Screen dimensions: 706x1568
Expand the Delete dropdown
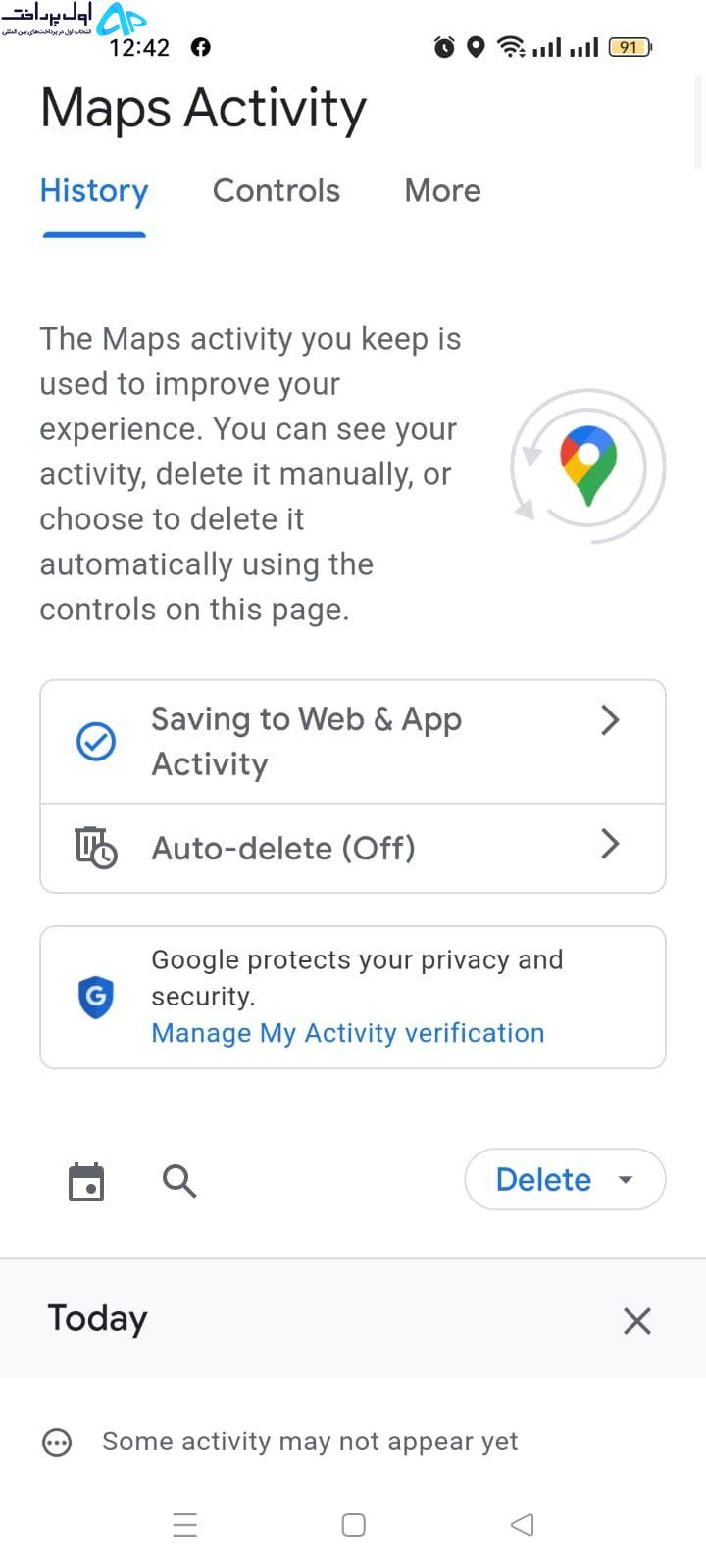point(565,1179)
